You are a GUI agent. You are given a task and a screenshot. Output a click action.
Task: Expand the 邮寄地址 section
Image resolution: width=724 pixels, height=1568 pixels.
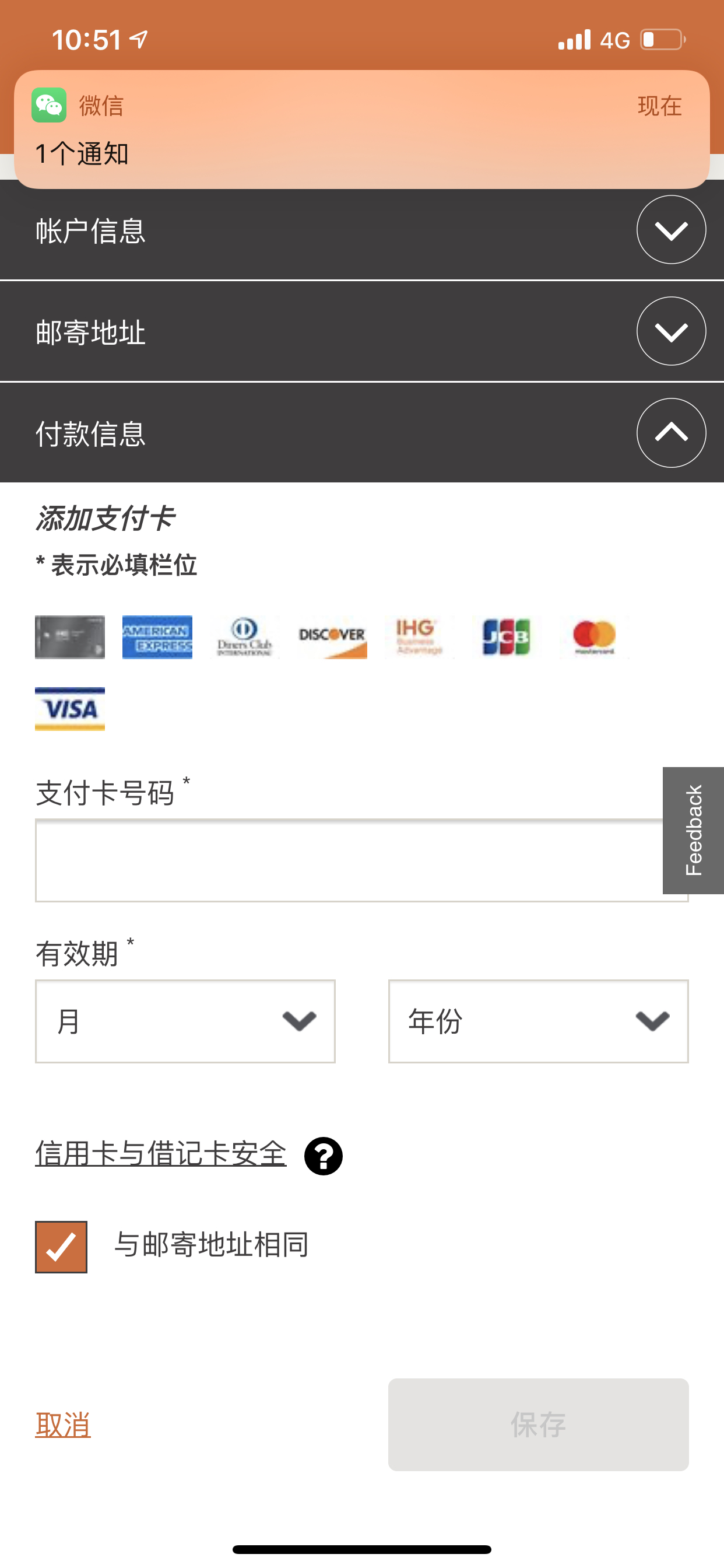coord(670,332)
